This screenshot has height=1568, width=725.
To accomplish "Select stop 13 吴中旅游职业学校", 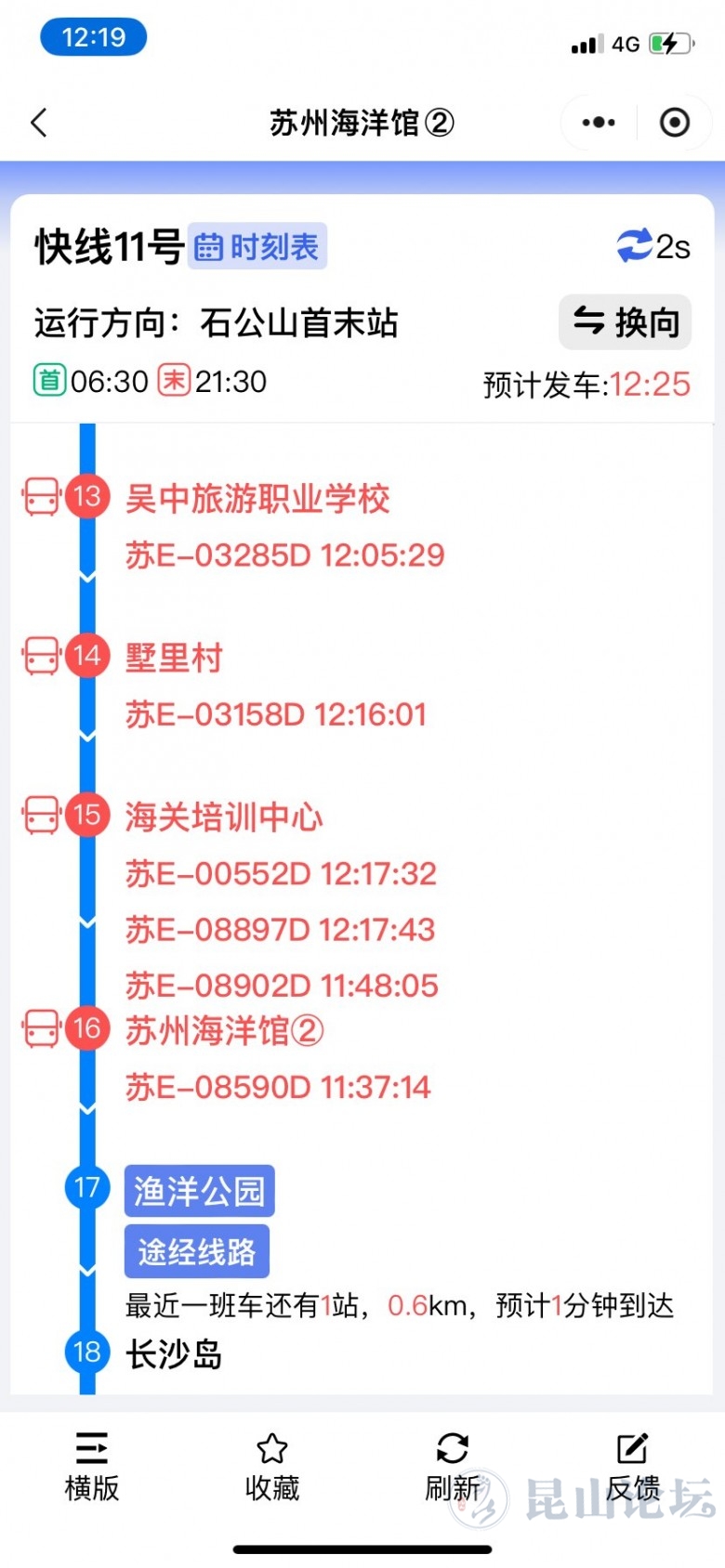I will click(x=257, y=499).
